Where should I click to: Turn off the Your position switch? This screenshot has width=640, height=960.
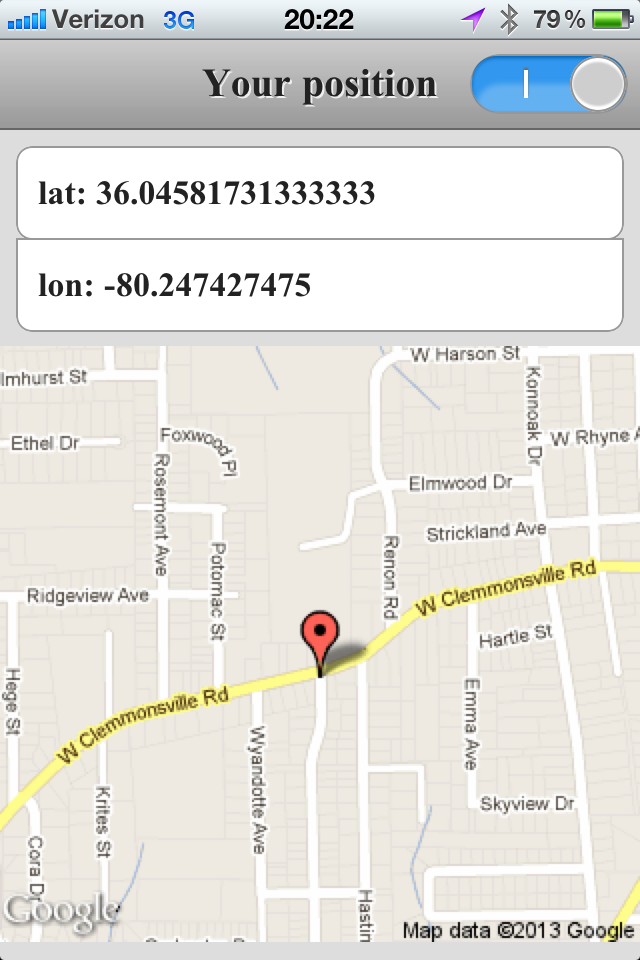point(549,84)
